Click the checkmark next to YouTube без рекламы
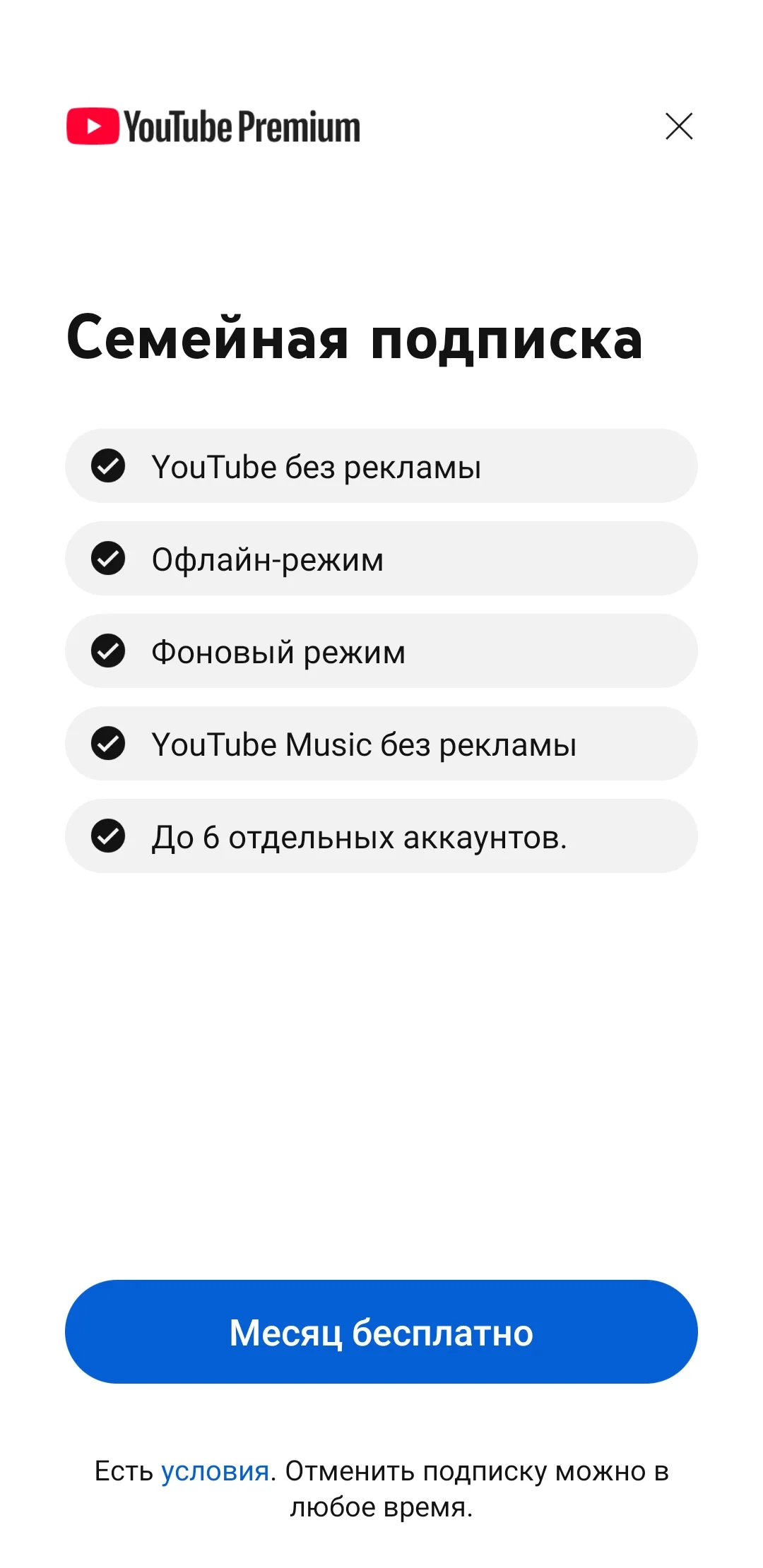Viewport: 763px width, 1568px height. pos(109,465)
